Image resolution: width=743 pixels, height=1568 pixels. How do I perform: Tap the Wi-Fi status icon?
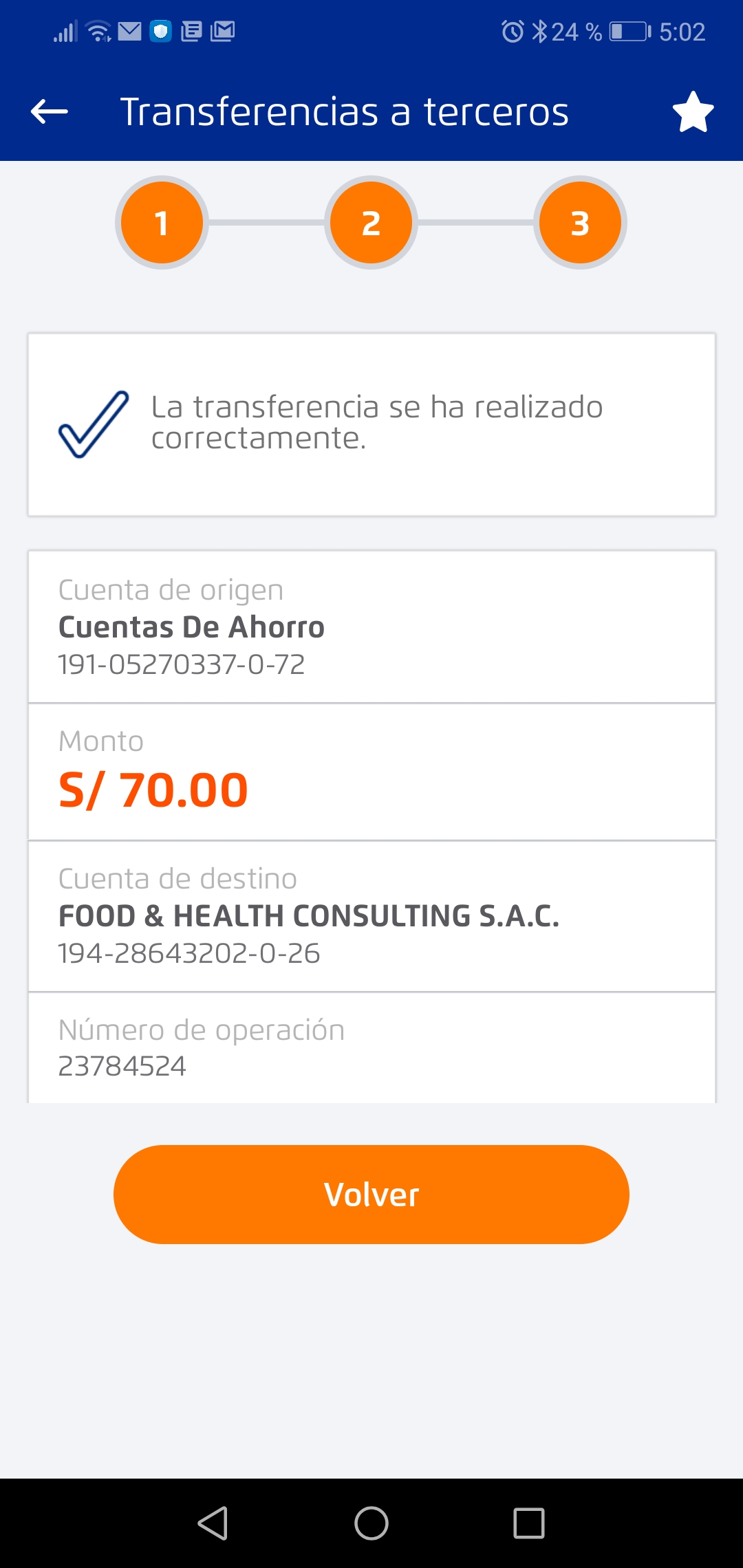pyautogui.click(x=96, y=30)
